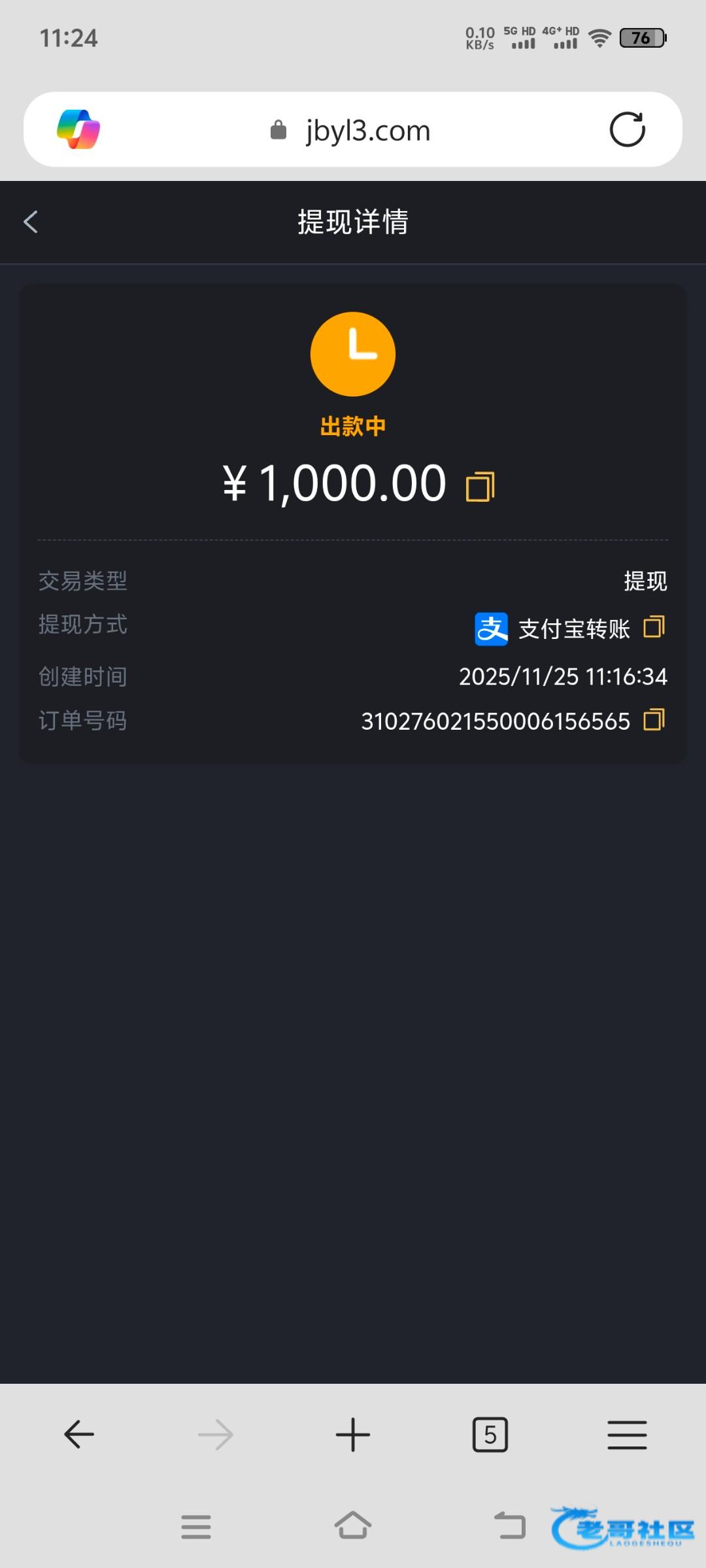Reload the jbyl3.com page
Image resolution: width=706 pixels, height=1568 pixels.
click(x=627, y=129)
